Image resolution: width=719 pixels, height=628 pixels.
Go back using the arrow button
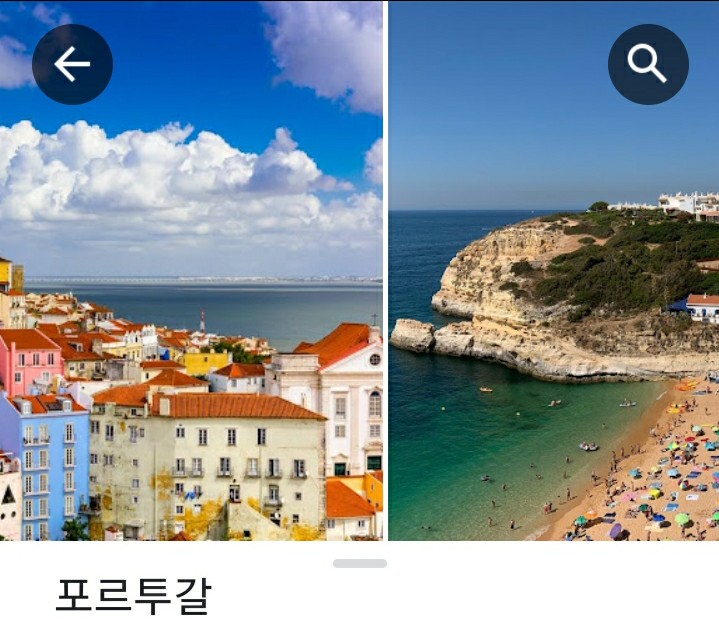(x=72, y=64)
